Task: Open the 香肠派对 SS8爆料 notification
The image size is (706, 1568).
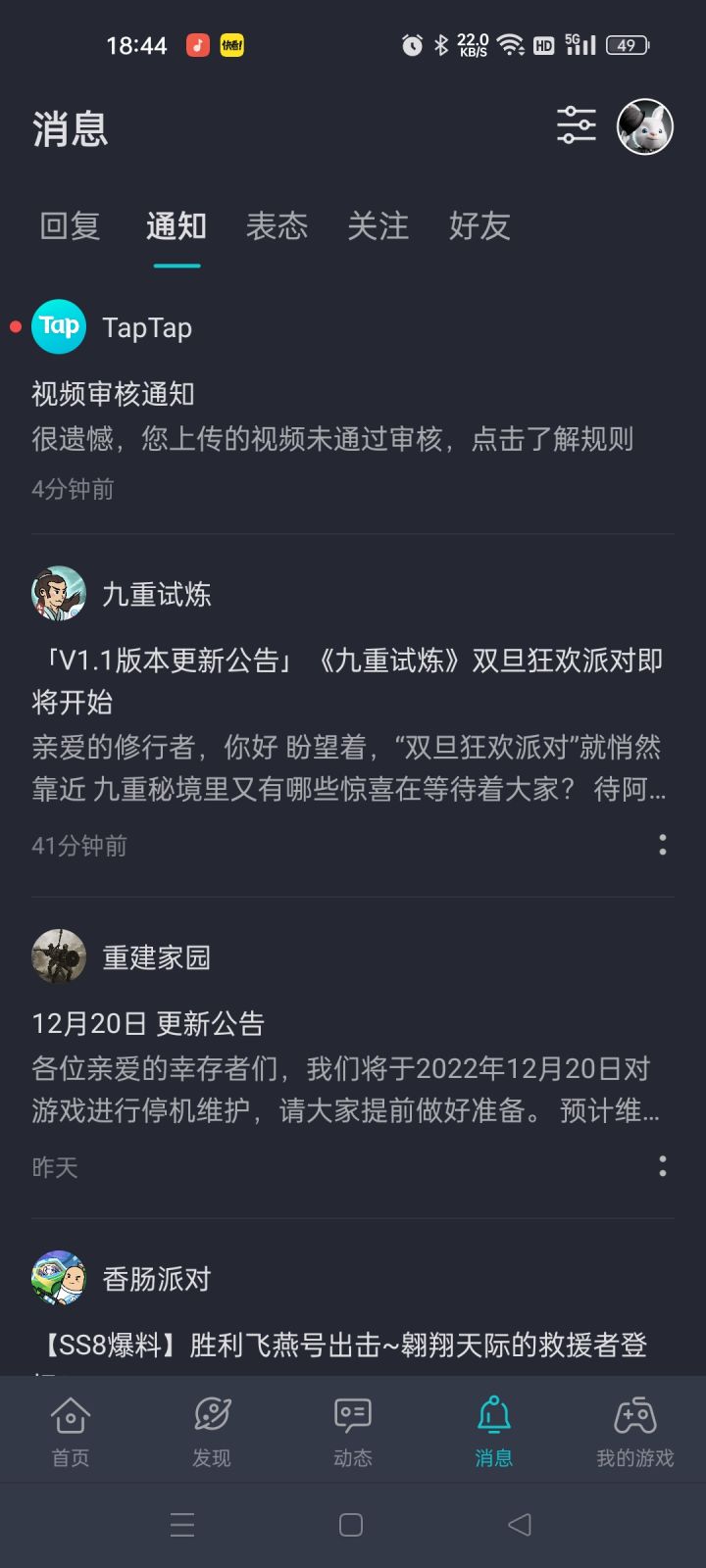Action: [353, 1313]
